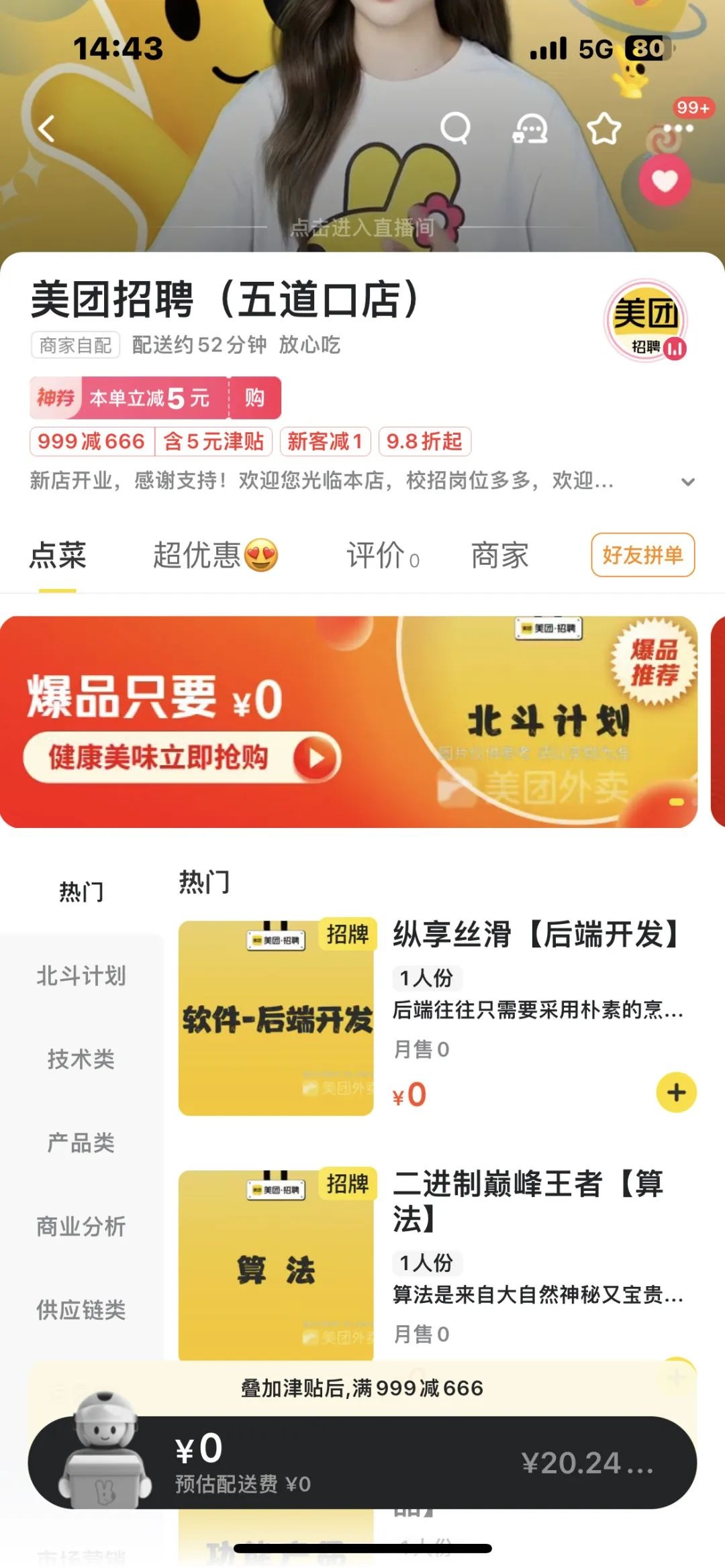Select 商业分析 category in sidebar
This screenshot has height=1568, width=725.
[81, 1226]
